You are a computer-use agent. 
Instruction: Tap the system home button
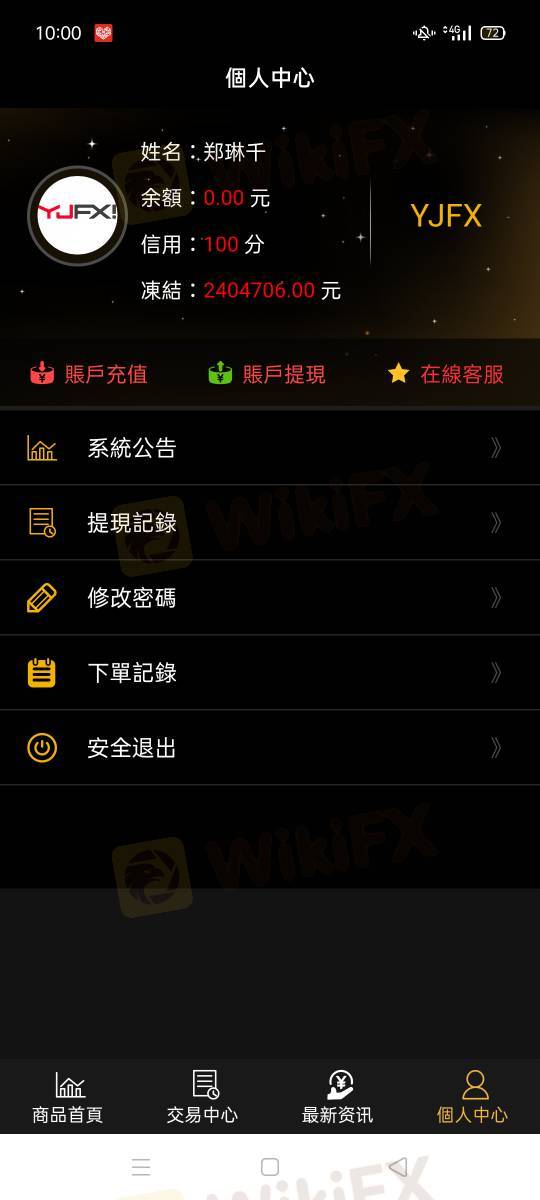click(x=270, y=1167)
